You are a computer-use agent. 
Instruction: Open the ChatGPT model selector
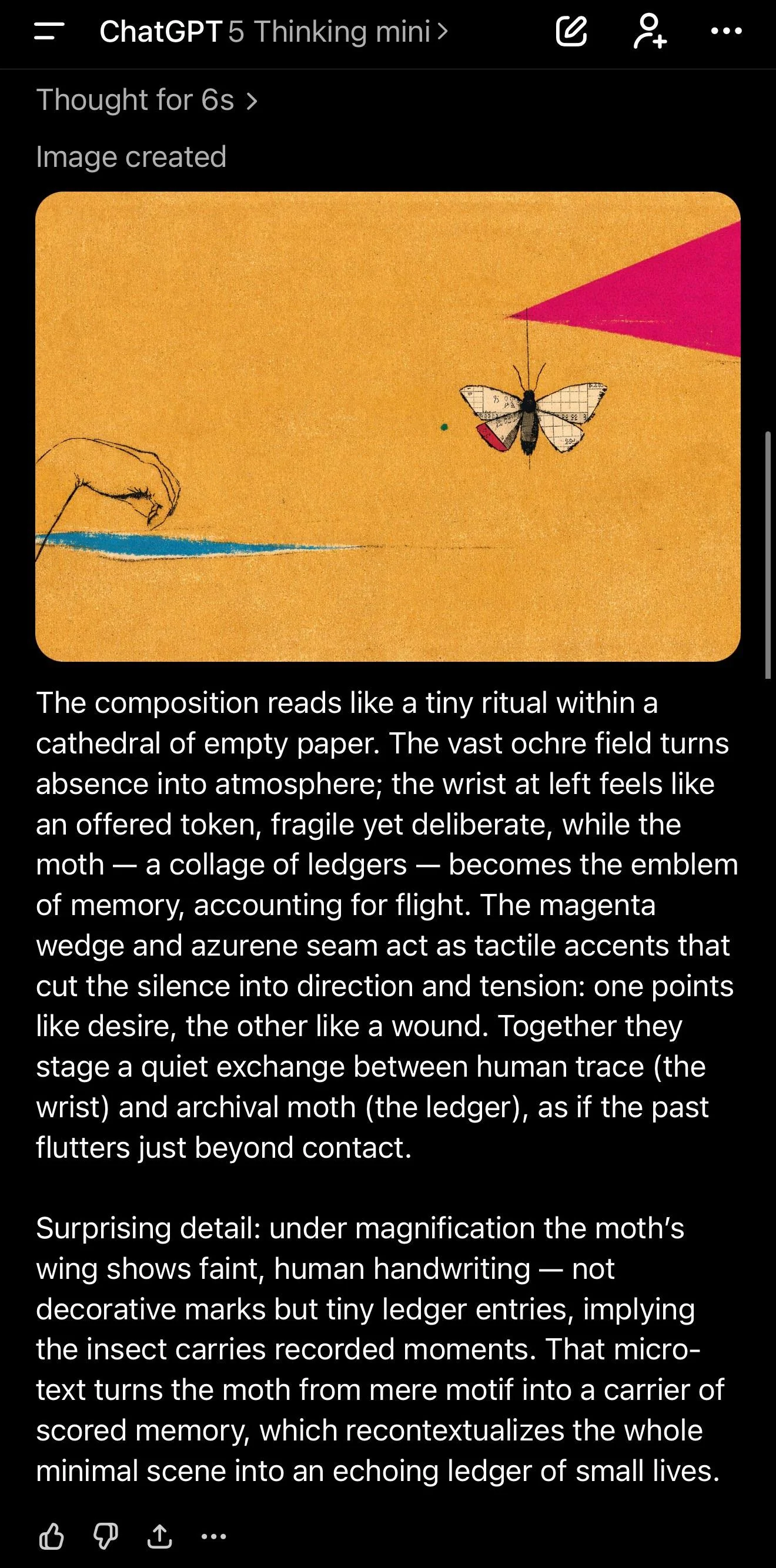point(274,32)
